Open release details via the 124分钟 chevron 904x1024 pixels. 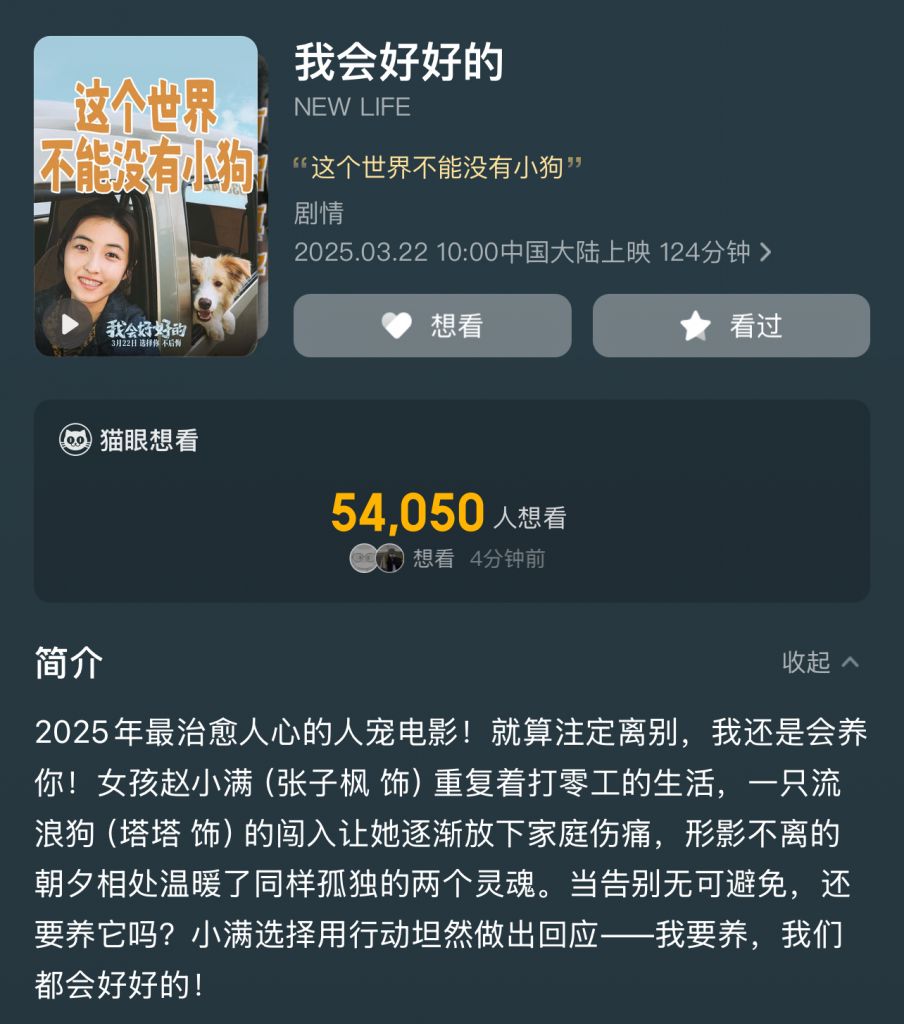point(766,252)
